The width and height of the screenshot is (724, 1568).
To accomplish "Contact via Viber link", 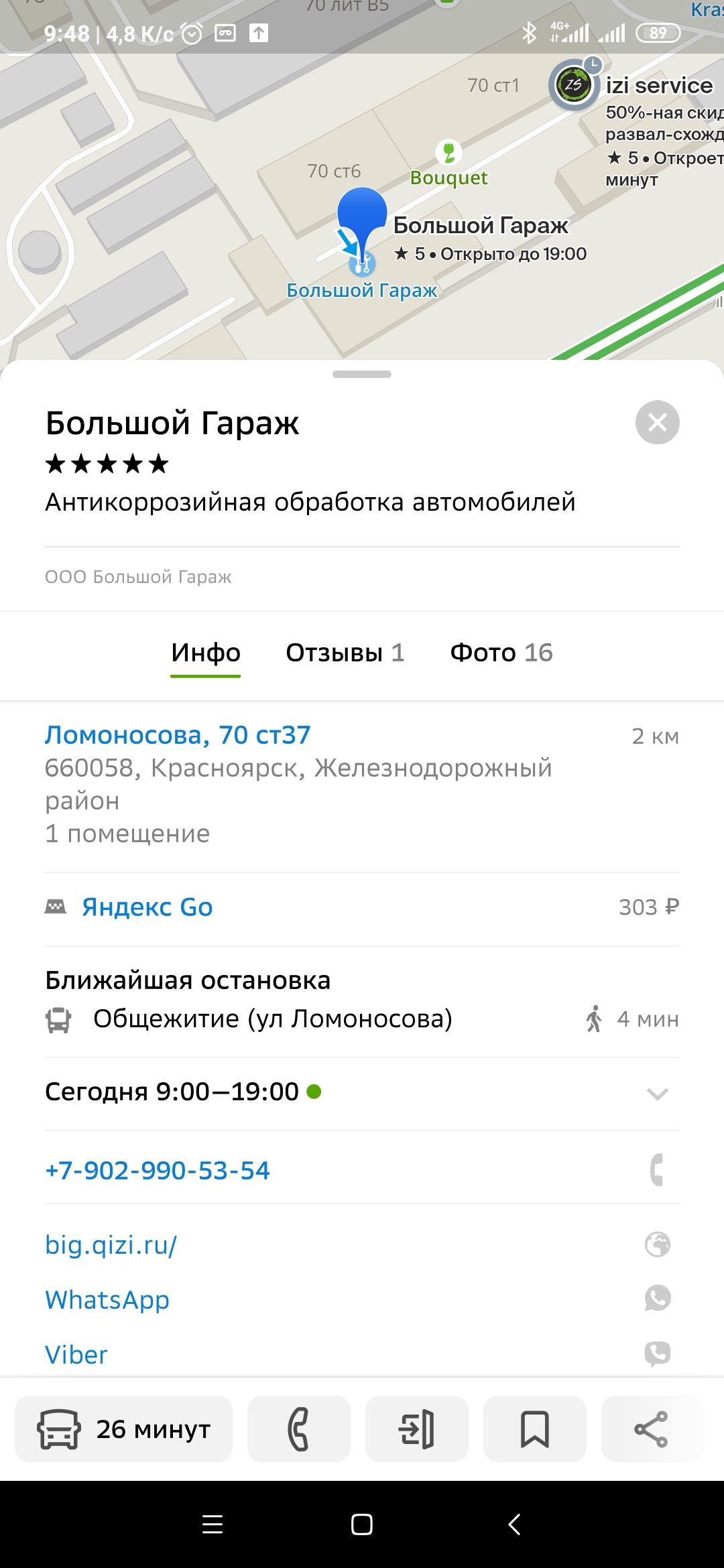I will coord(76,1354).
